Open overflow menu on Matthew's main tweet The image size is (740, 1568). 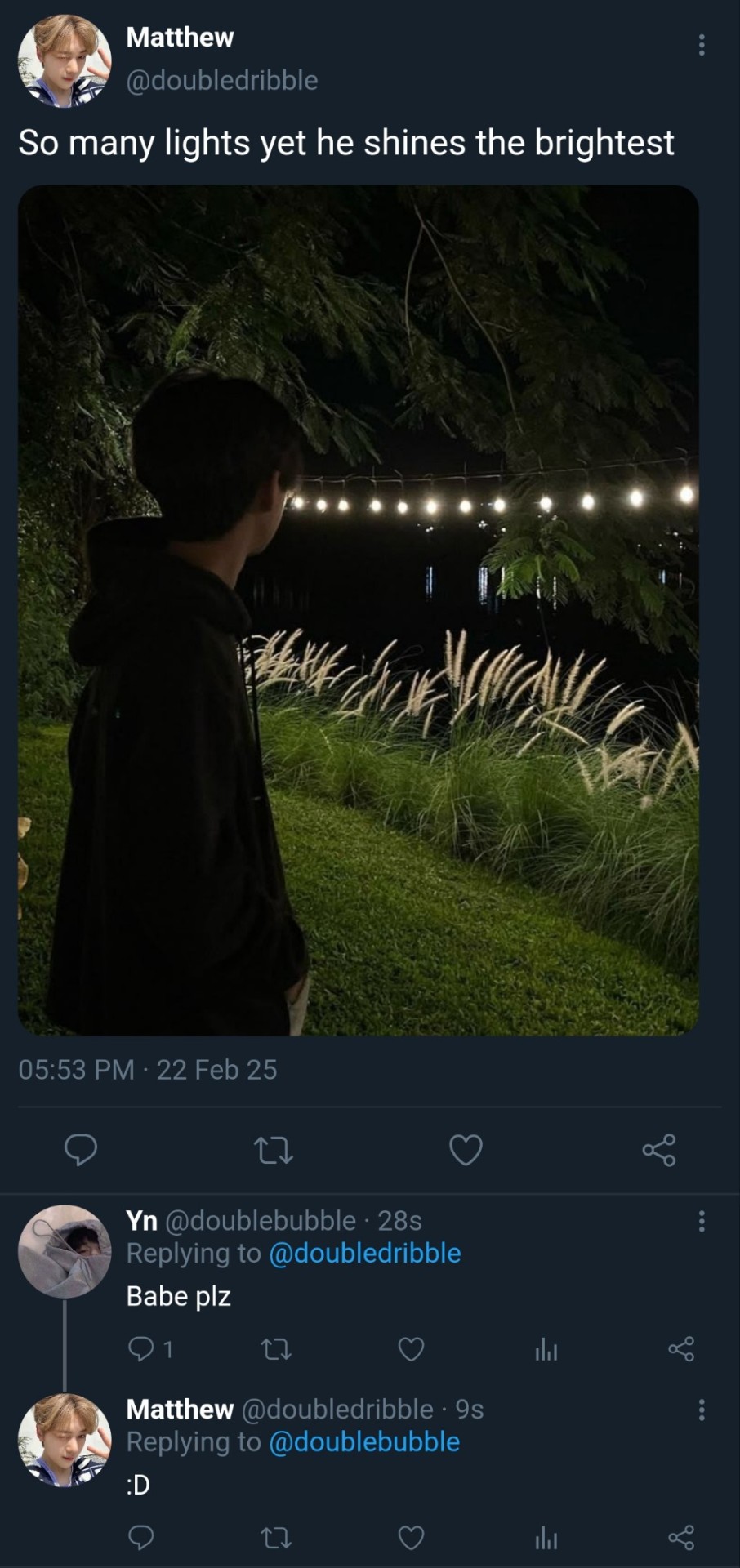[x=701, y=46]
